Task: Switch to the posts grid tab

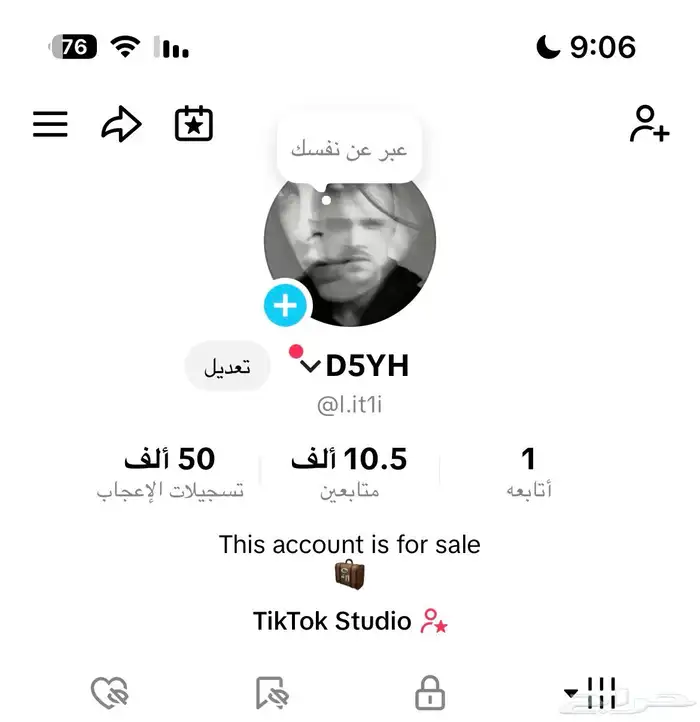Action: click(x=592, y=691)
